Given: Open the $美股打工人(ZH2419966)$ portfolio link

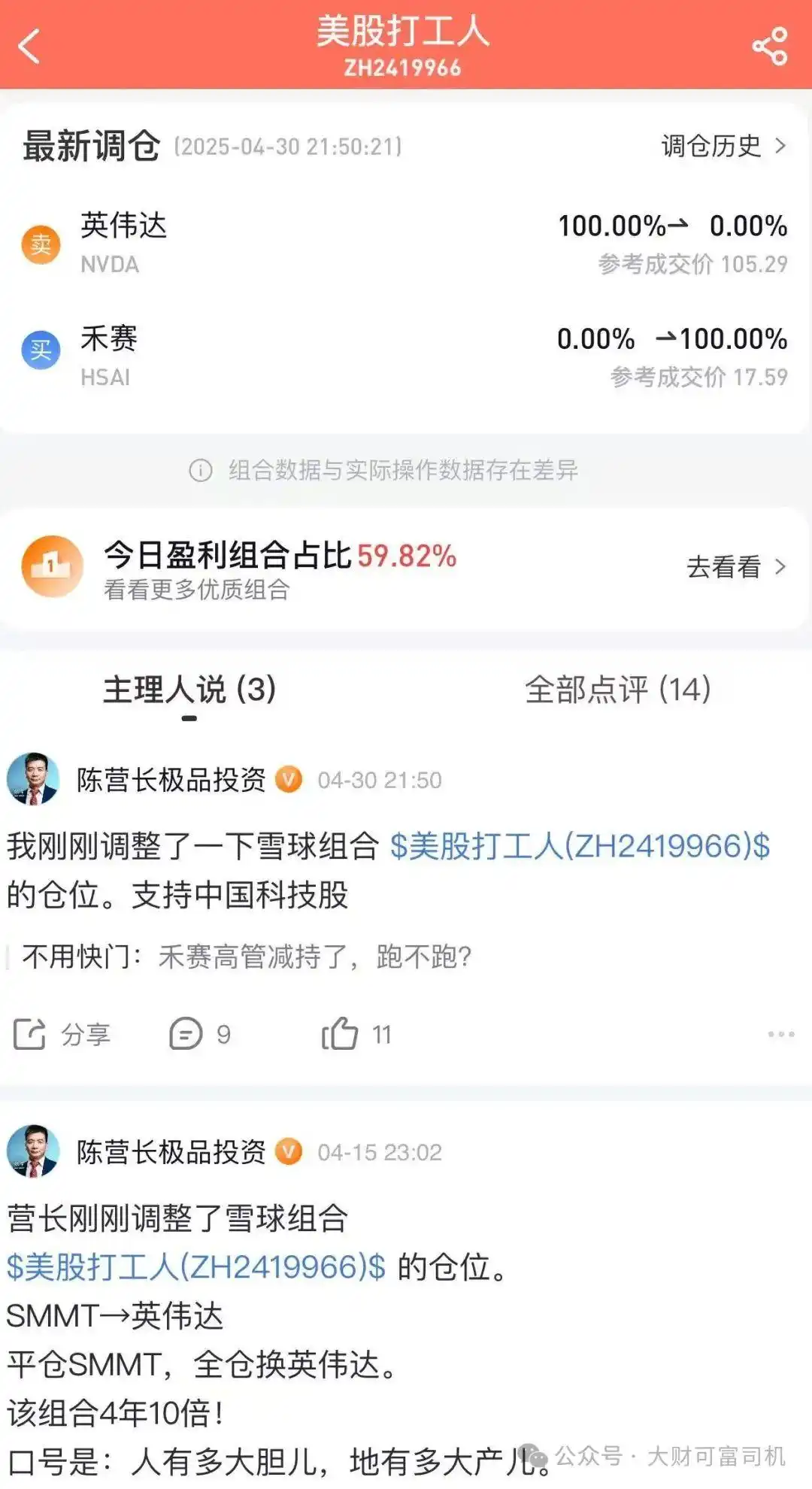Looking at the screenshot, I should pyautogui.click(x=579, y=848).
